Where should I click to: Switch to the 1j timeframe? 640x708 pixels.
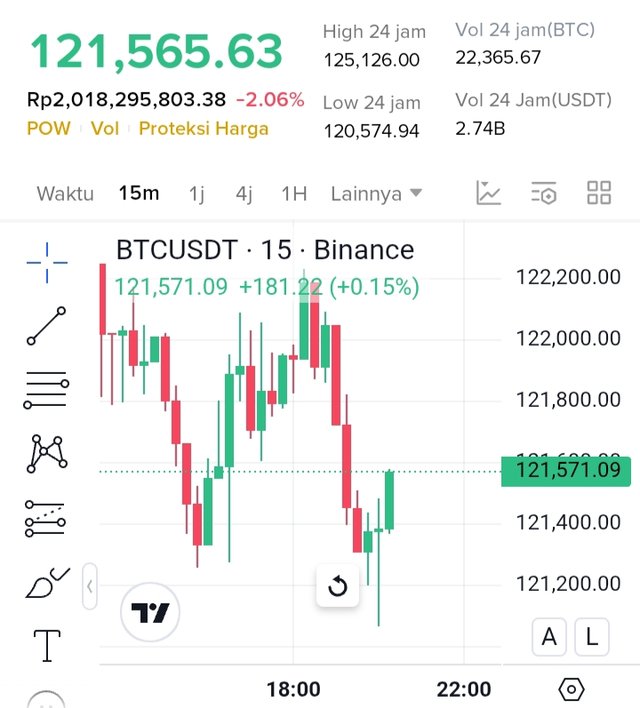pyautogui.click(x=197, y=193)
